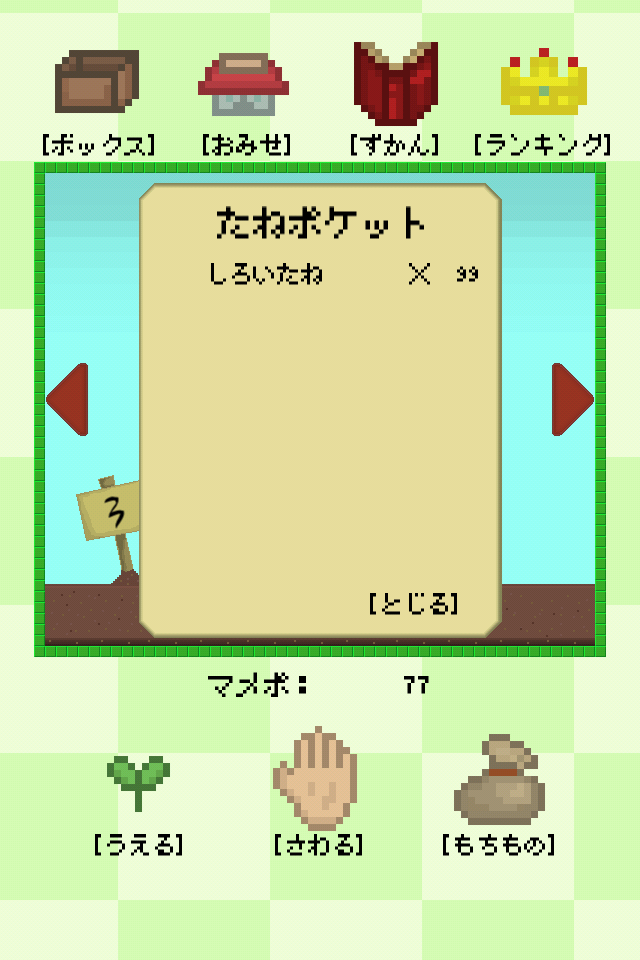This screenshot has width=640, height=960.
Task: Close the seed pocket with とじる
Action: click(413, 604)
